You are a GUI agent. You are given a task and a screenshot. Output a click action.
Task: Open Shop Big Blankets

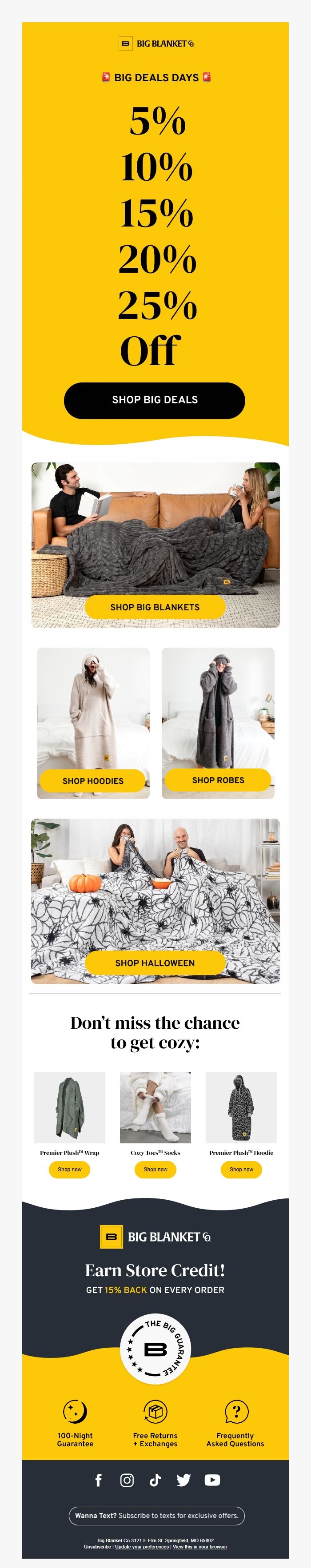point(155,607)
